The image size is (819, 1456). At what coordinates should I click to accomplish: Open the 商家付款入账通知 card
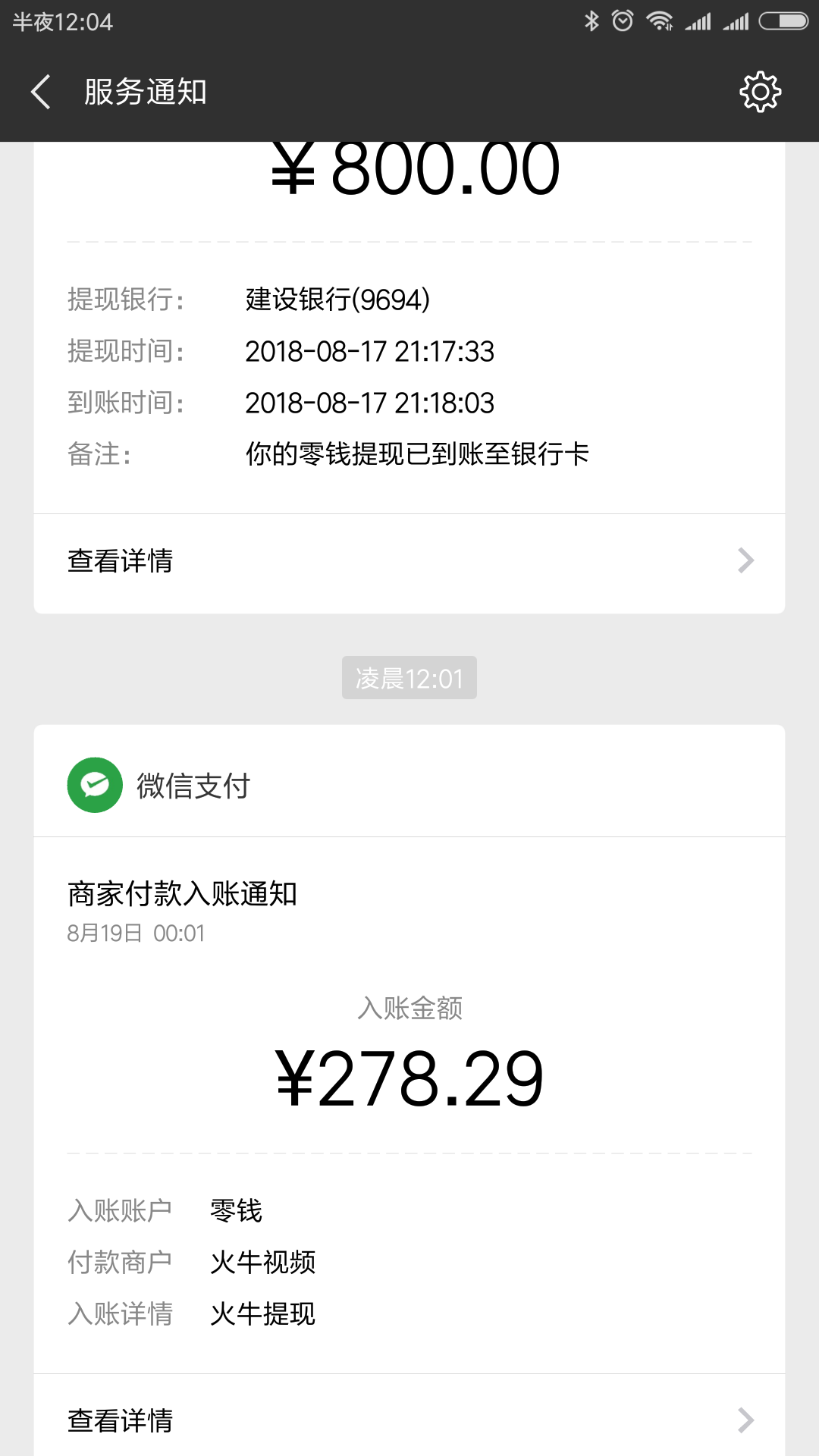[409, 1090]
